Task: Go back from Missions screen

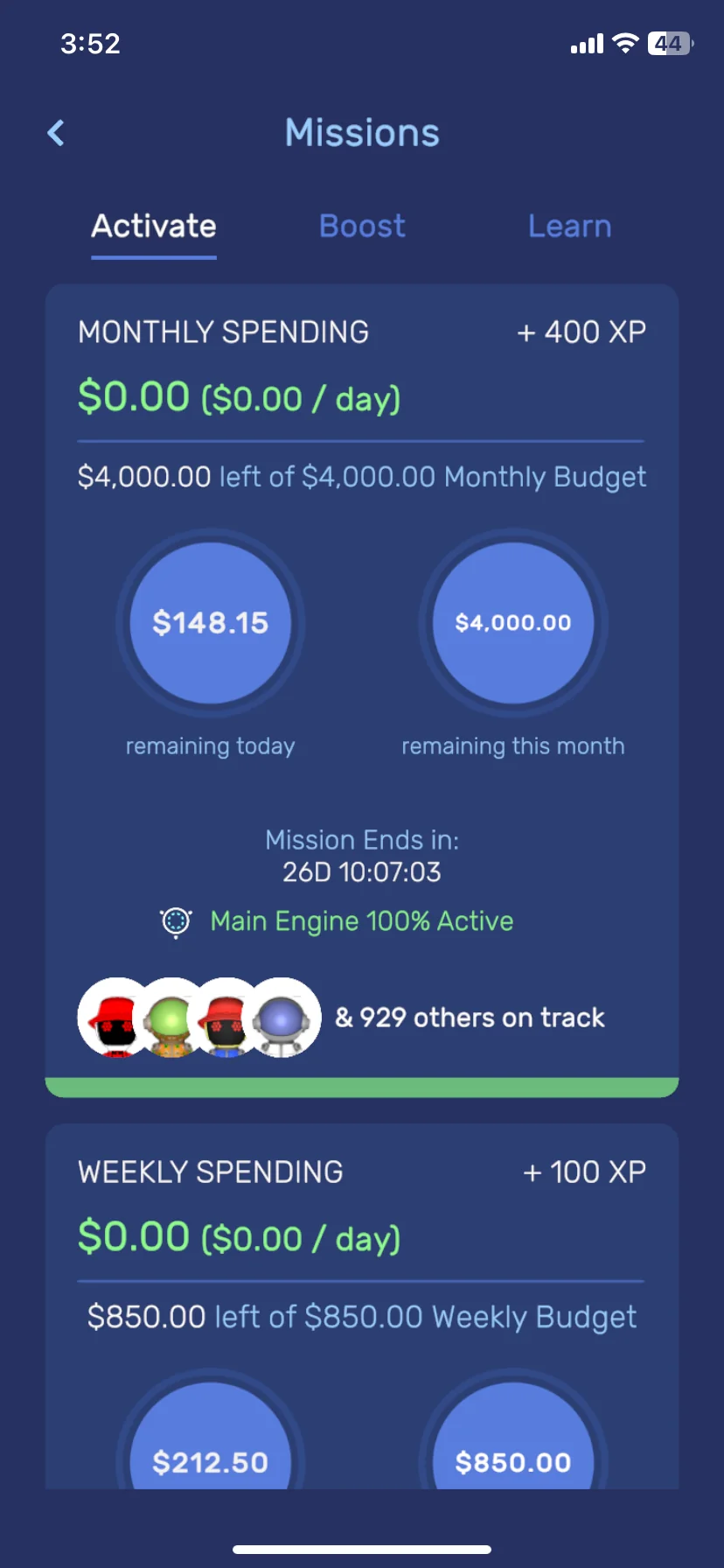Action: click(56, 133)
